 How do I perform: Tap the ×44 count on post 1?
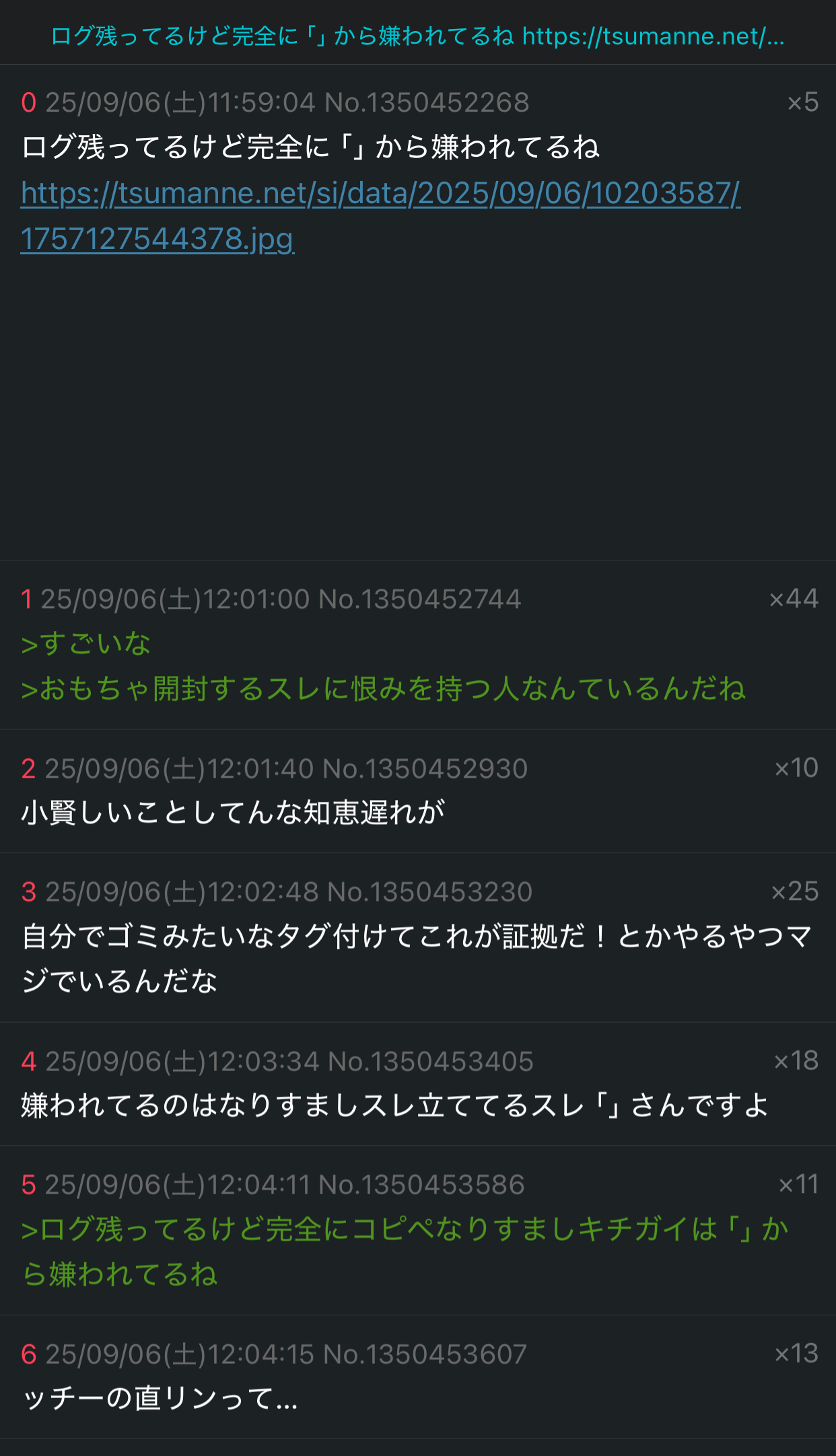[794, 599]
